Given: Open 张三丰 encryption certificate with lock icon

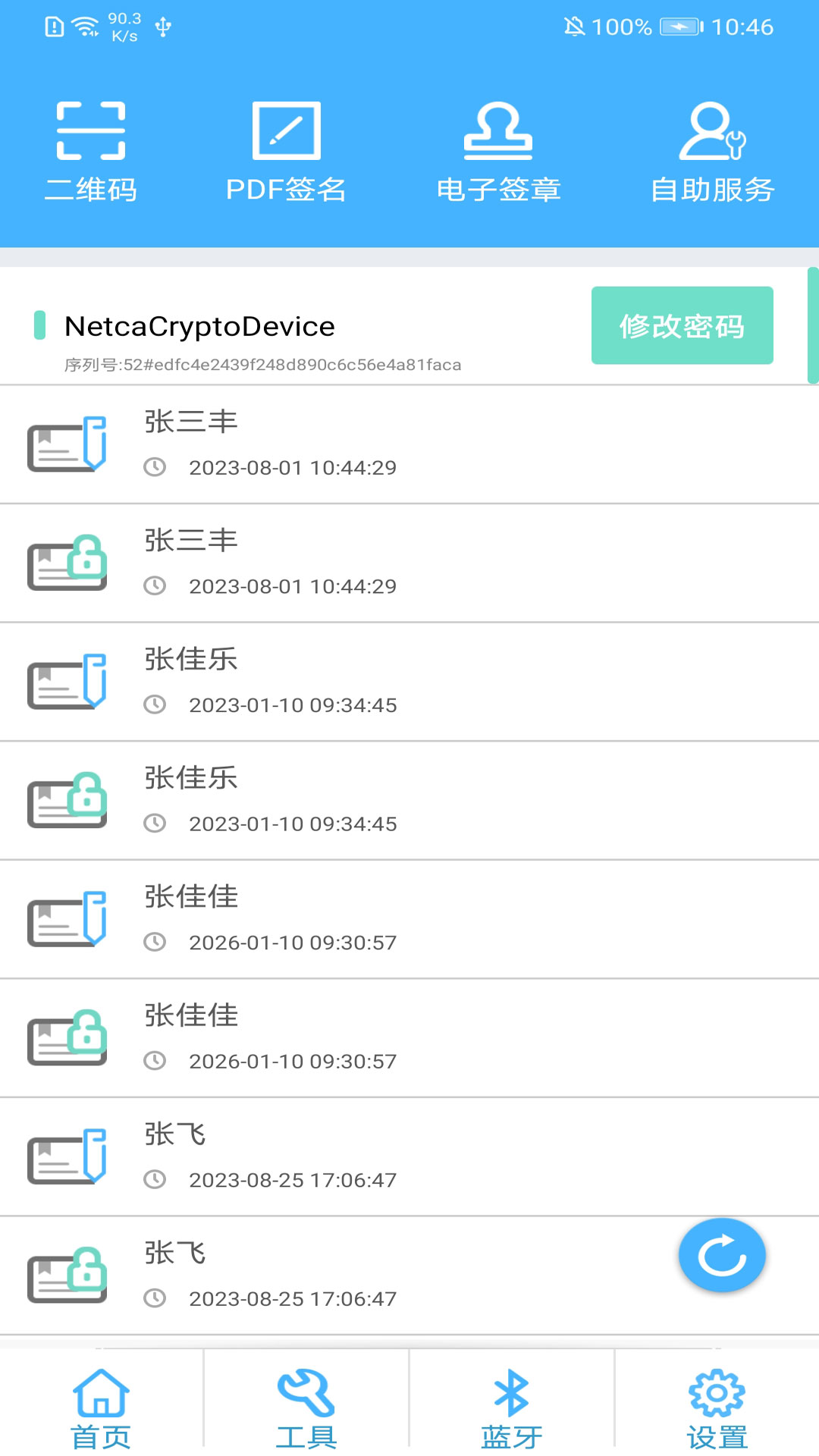Looking at the screenshot, I should coord(409,563).
